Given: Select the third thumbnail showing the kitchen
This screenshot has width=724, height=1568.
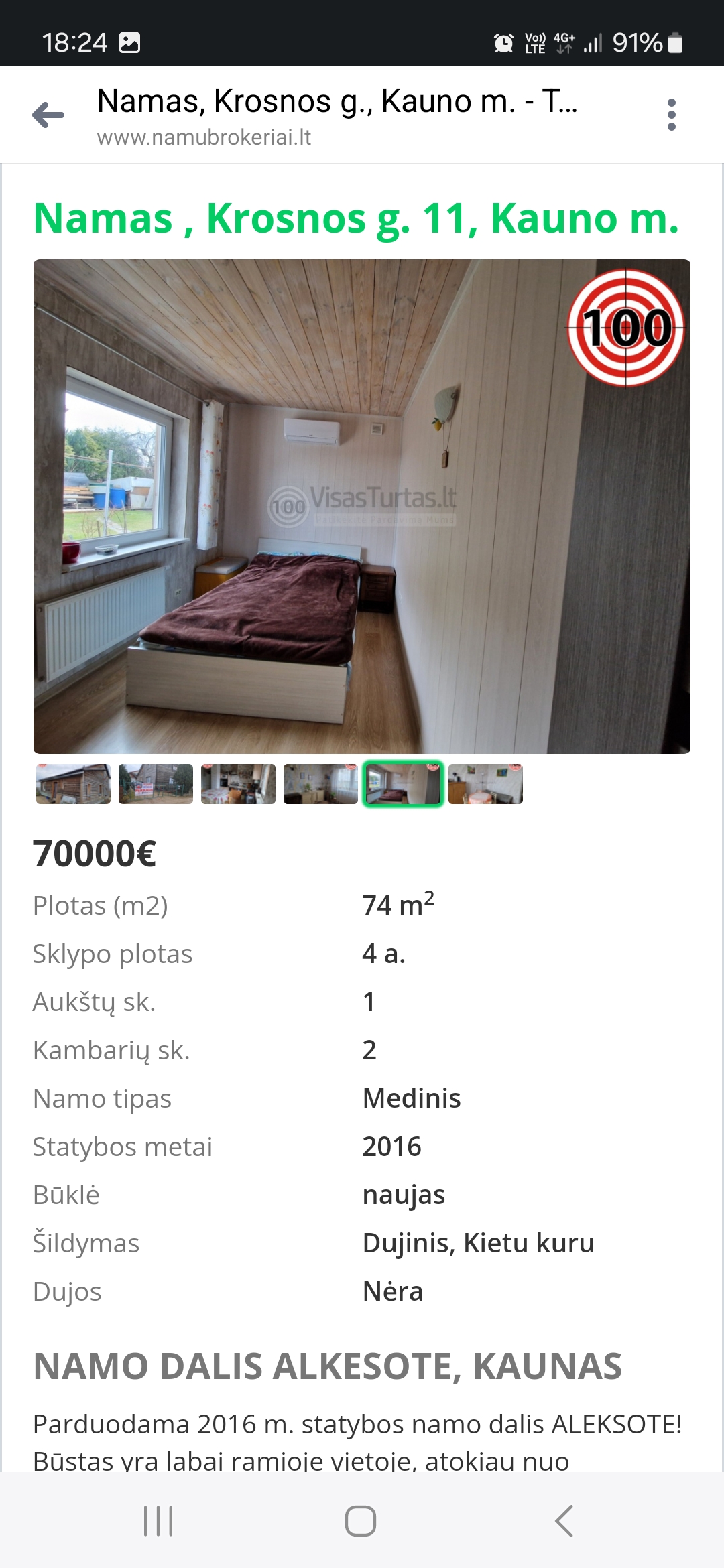Looking at the screenshot, I should click(x=238, y=783).
